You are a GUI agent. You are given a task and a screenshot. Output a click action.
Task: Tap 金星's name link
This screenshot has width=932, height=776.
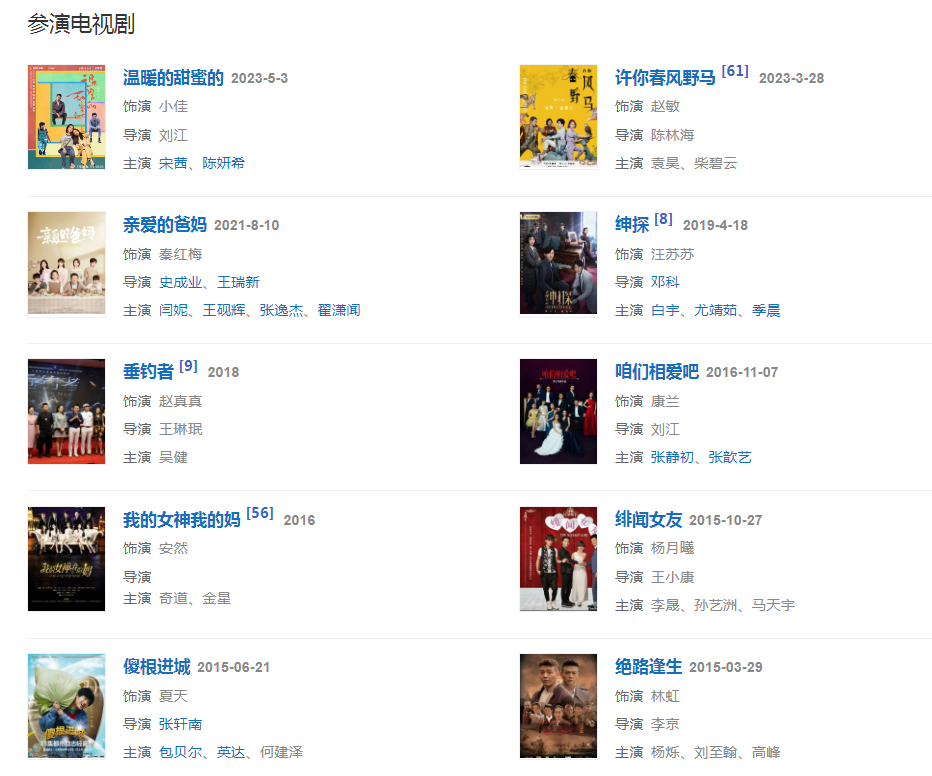click(x=217, y=598)
